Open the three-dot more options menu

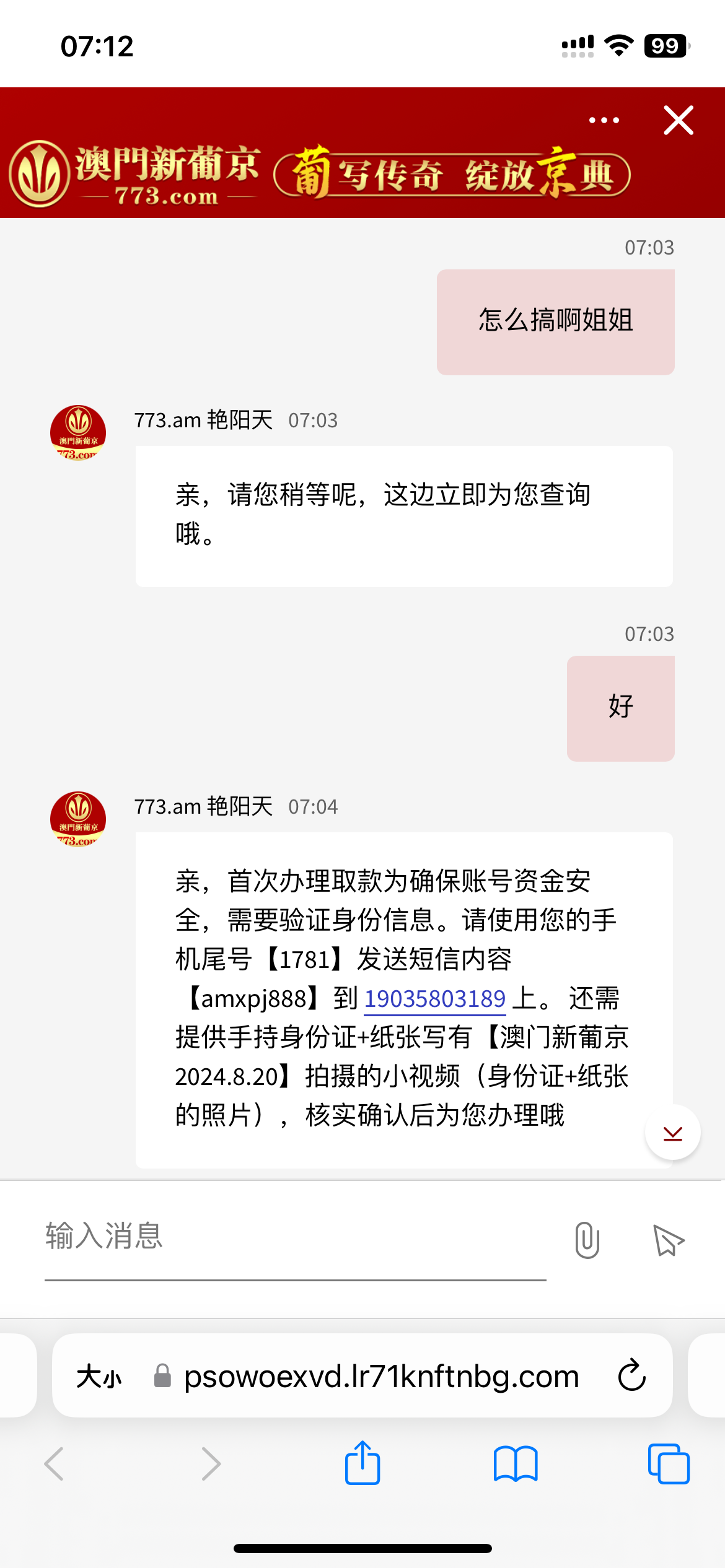(604, 120)
